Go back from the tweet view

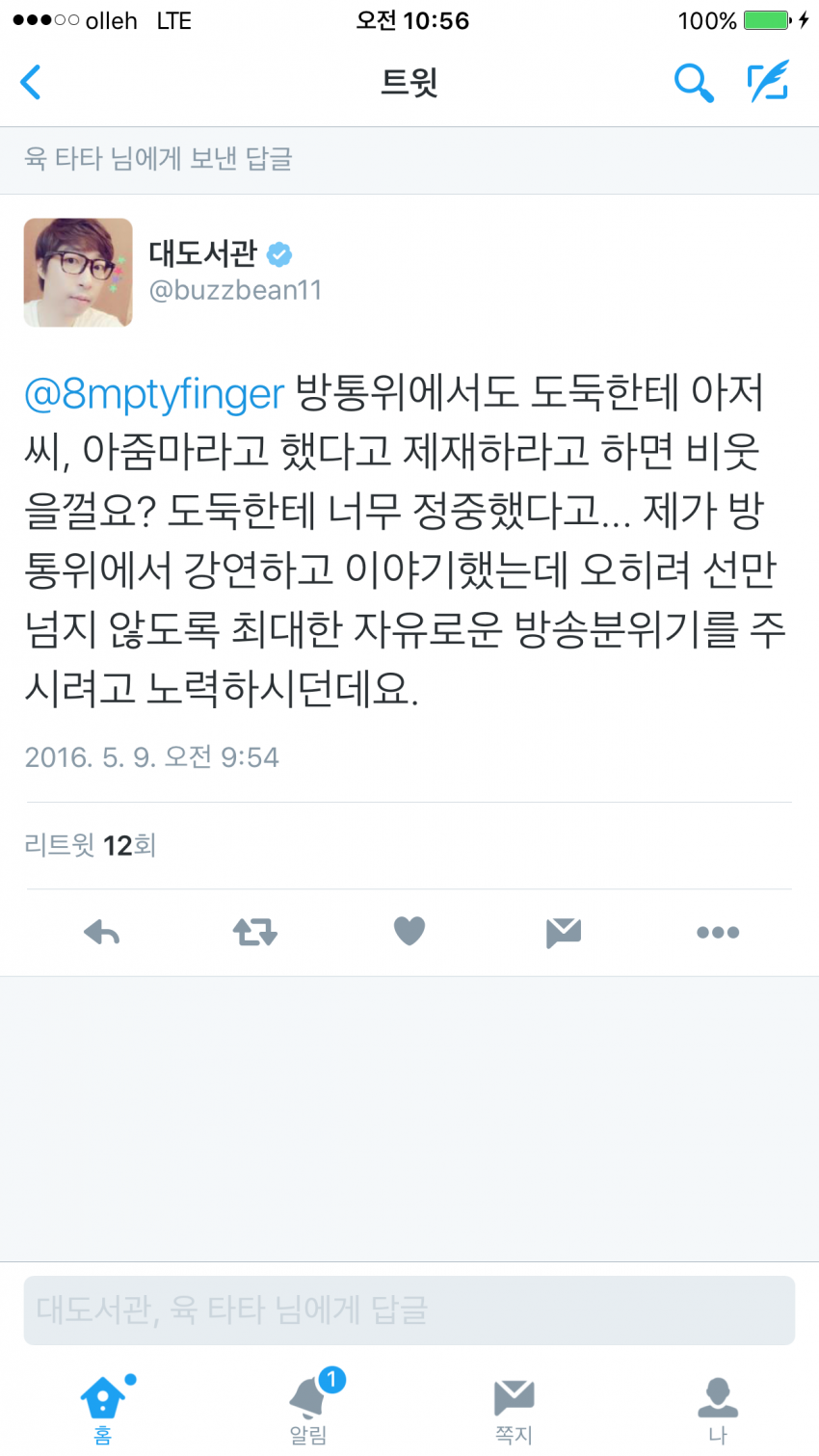coord(32,83)
